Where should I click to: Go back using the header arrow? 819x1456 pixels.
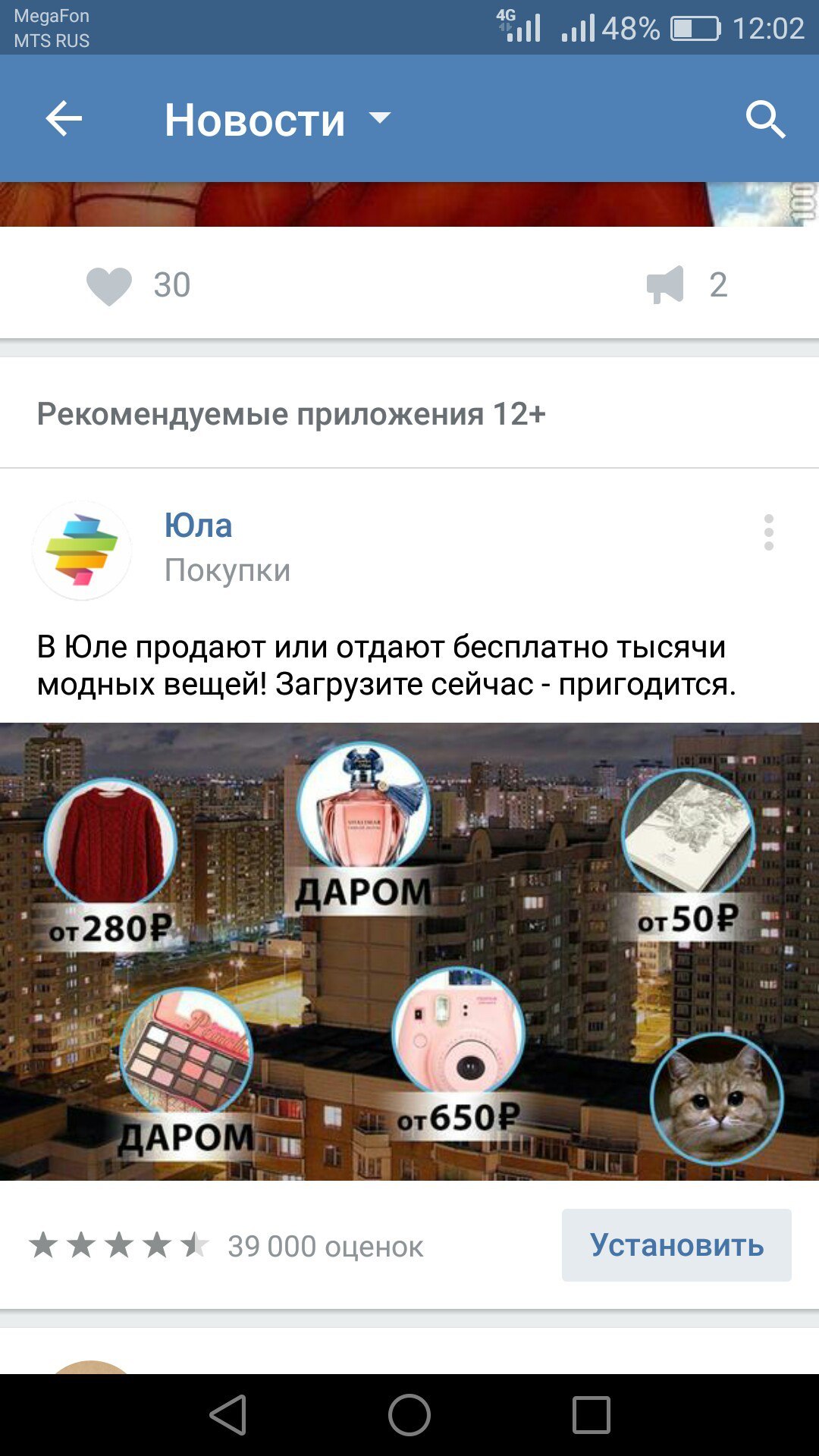[x=64, y=119]
